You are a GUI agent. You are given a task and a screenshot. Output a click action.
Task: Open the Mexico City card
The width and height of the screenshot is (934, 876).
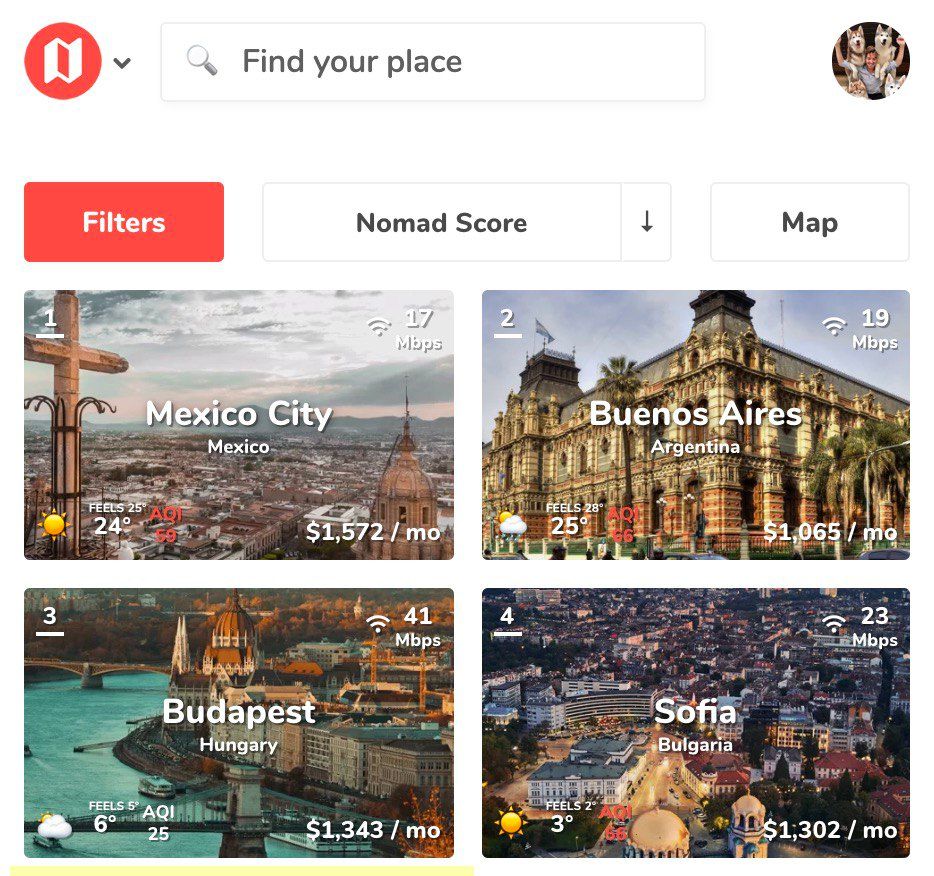(239, 425)
